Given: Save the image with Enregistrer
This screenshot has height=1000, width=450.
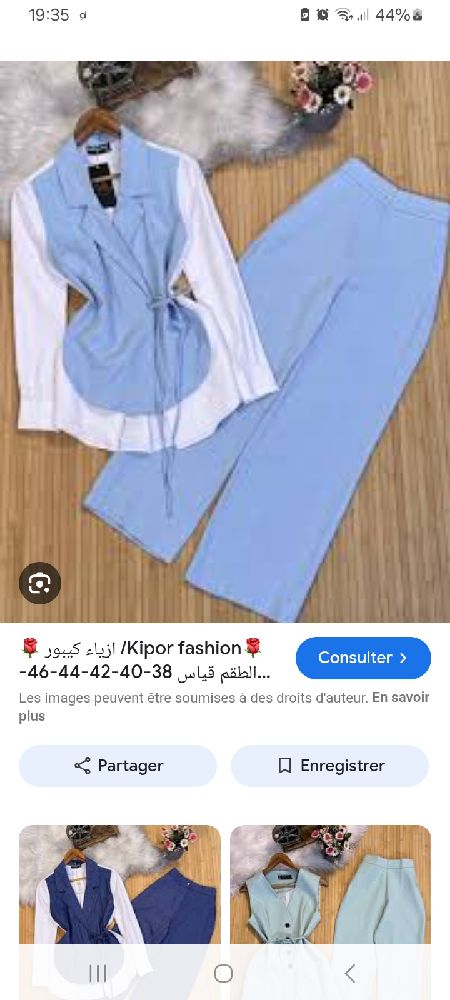Looking at the screenshot, I should pos(330,765).
